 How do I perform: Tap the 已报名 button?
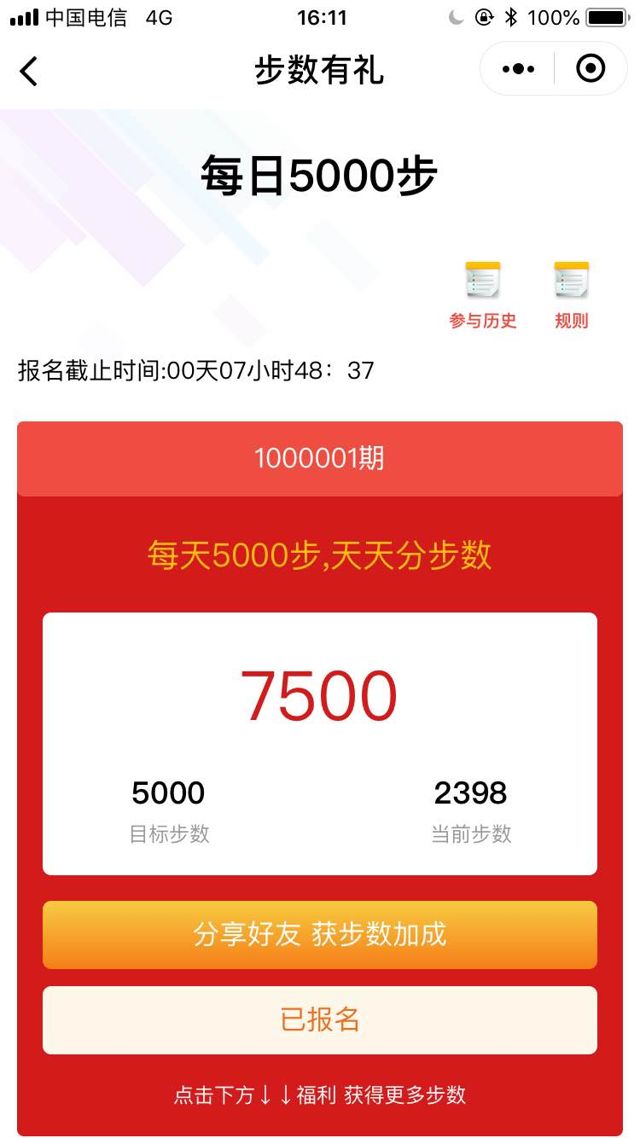pos(320,1020)
